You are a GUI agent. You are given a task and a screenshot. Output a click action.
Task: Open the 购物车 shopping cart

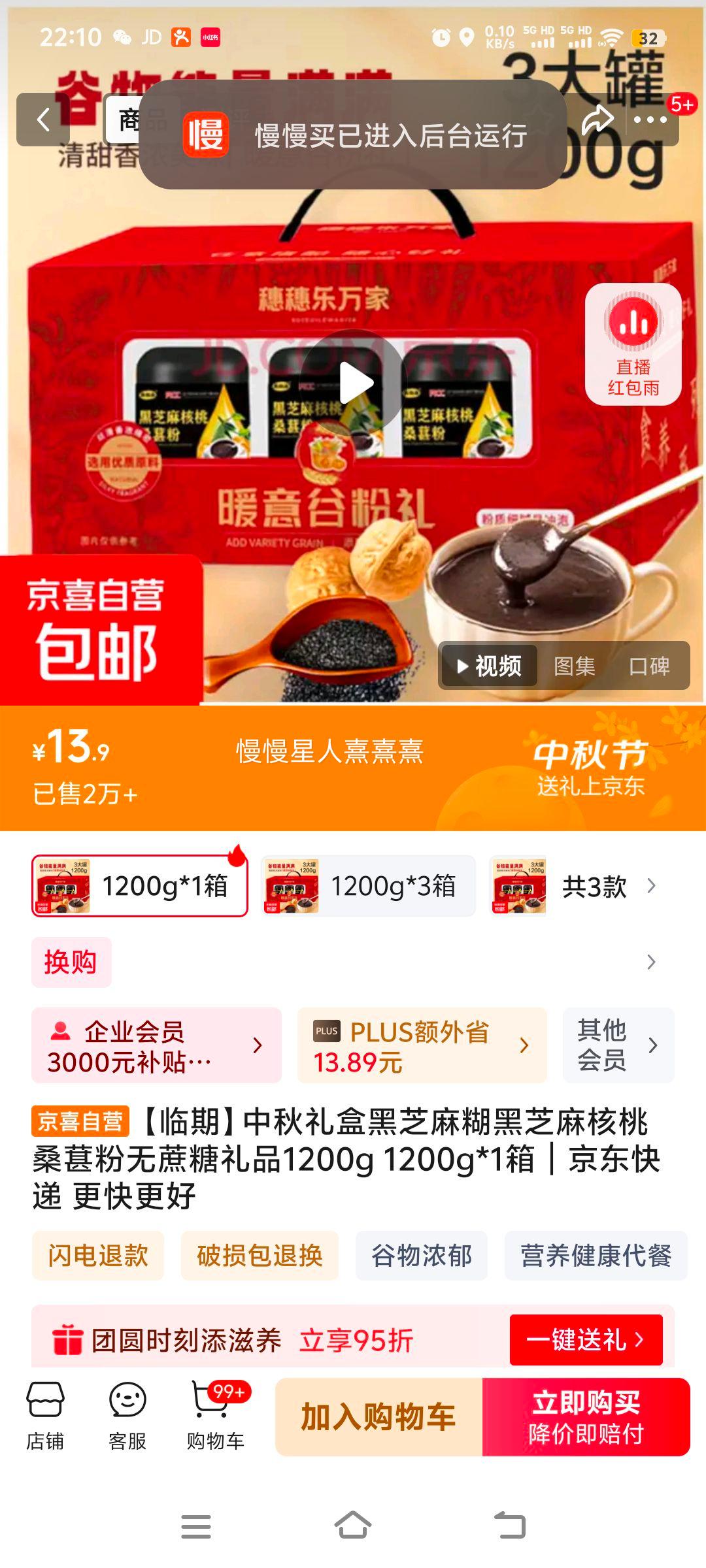pyautogui.click(x=215, y=1416)
